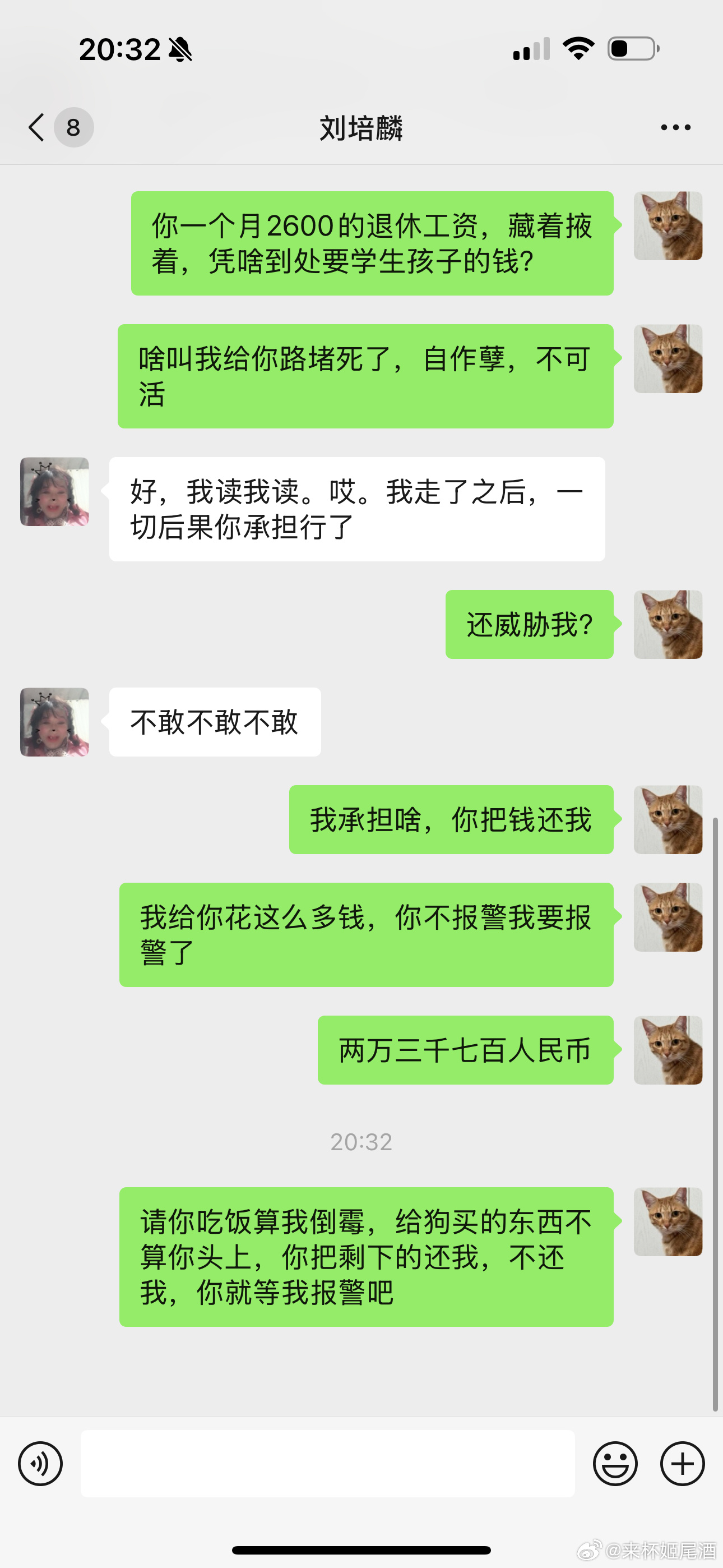This screenshot has width=723, height=1568.
Task: Focus the message text field
Action: coord(327,1464)
